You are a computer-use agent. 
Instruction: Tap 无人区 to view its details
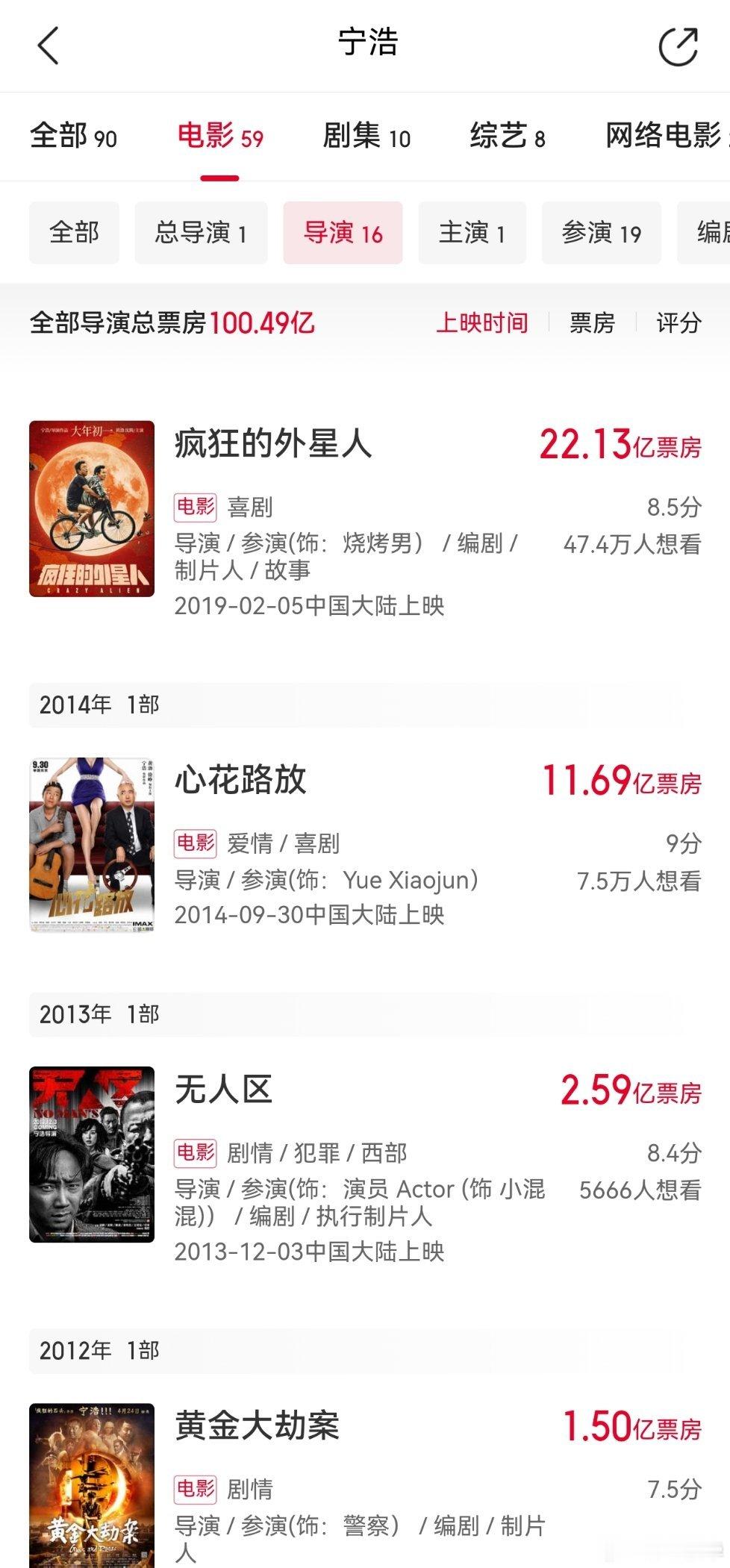[224, 1090]
